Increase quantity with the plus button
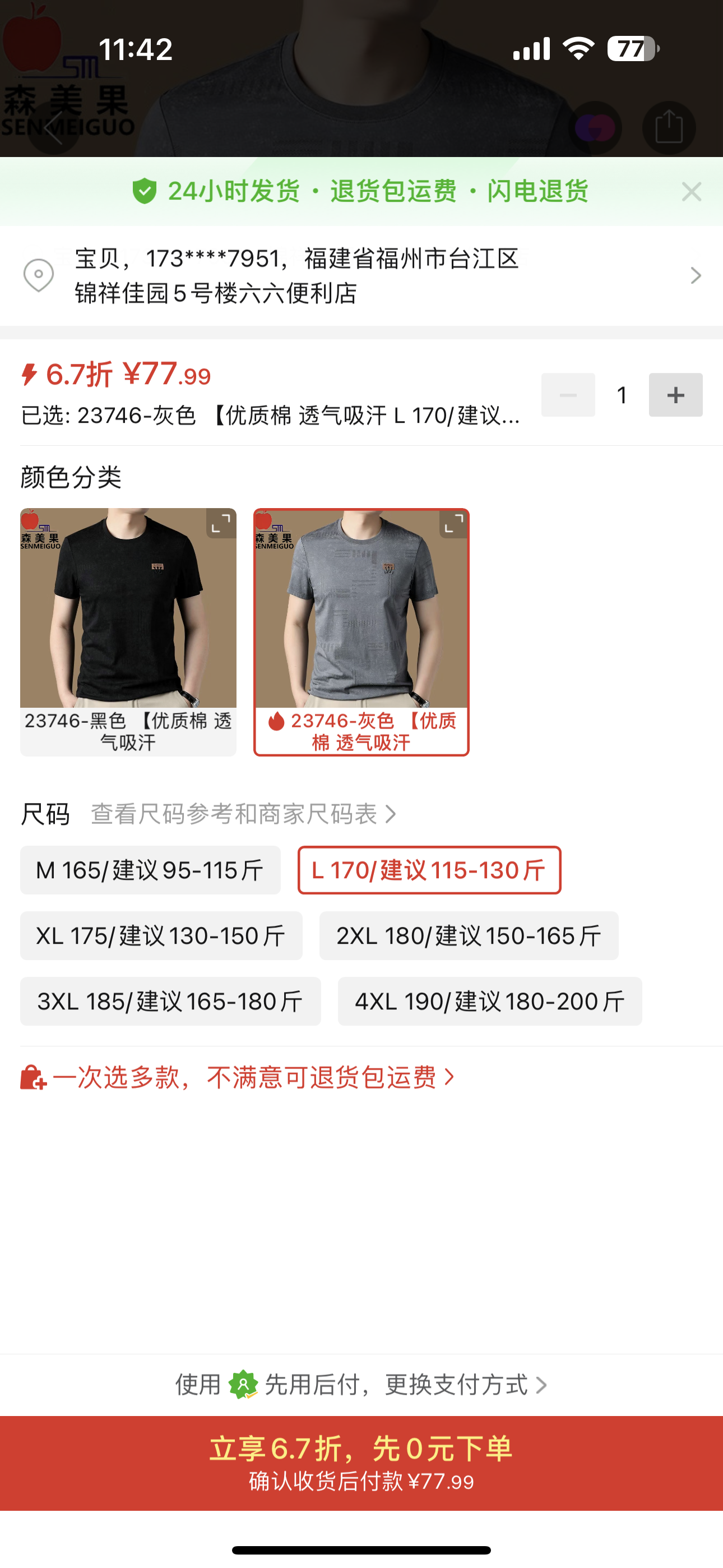This screenshot has width=723, height=1568. (675, 395)
